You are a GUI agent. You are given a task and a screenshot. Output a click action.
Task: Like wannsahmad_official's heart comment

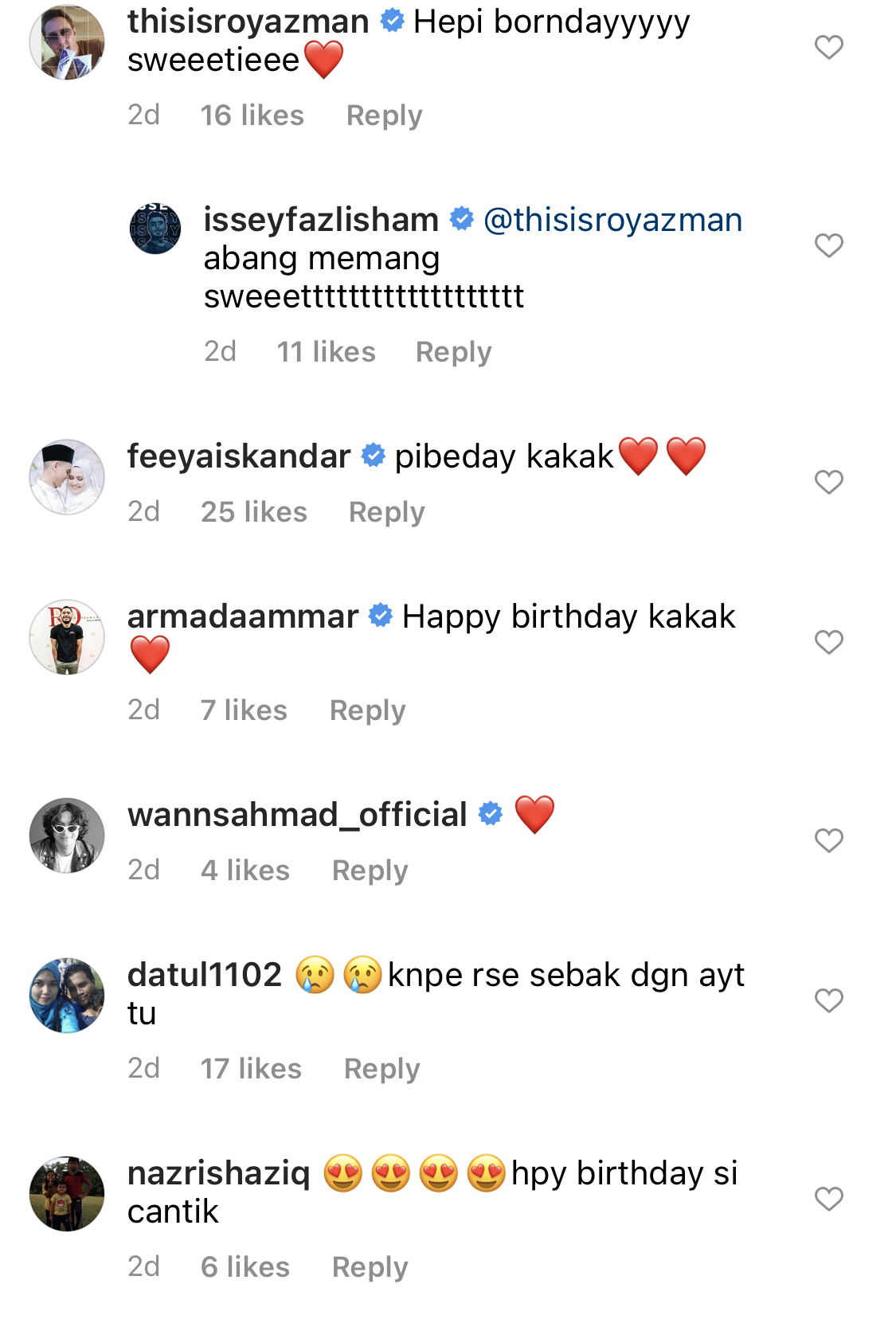click(x=828, y=840)
